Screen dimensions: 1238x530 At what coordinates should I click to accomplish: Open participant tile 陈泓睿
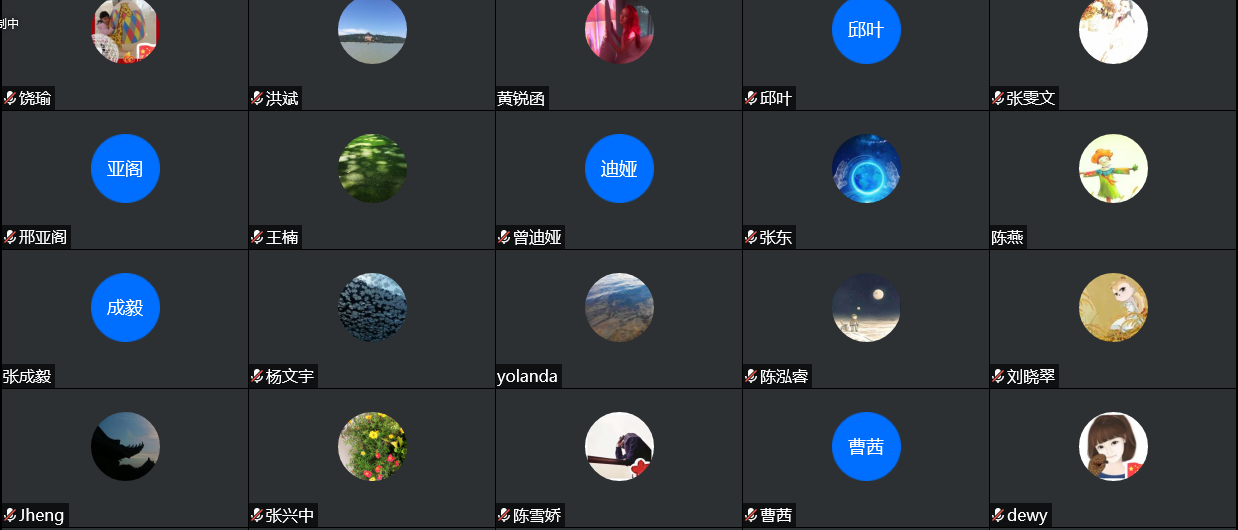pos(866,319)
